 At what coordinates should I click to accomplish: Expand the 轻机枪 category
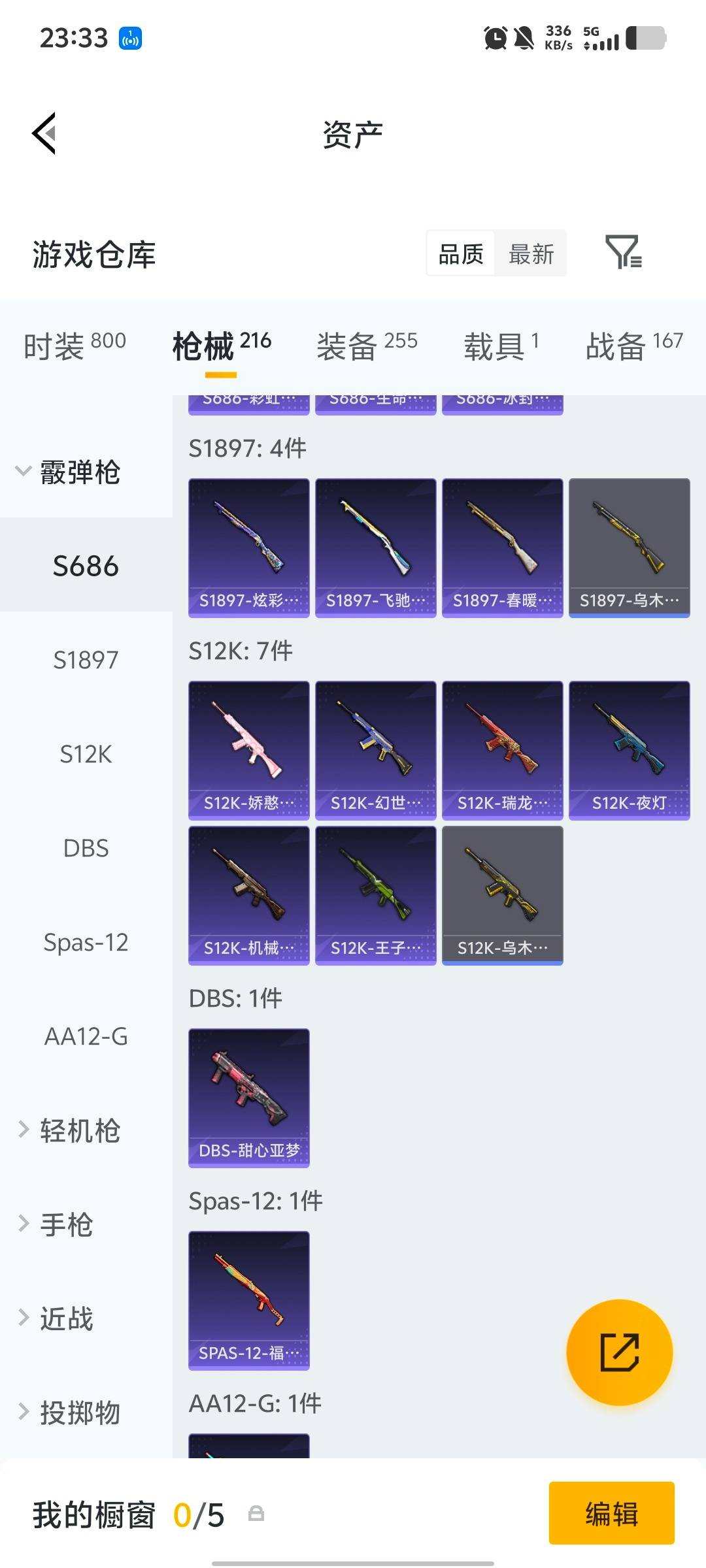69,1130
